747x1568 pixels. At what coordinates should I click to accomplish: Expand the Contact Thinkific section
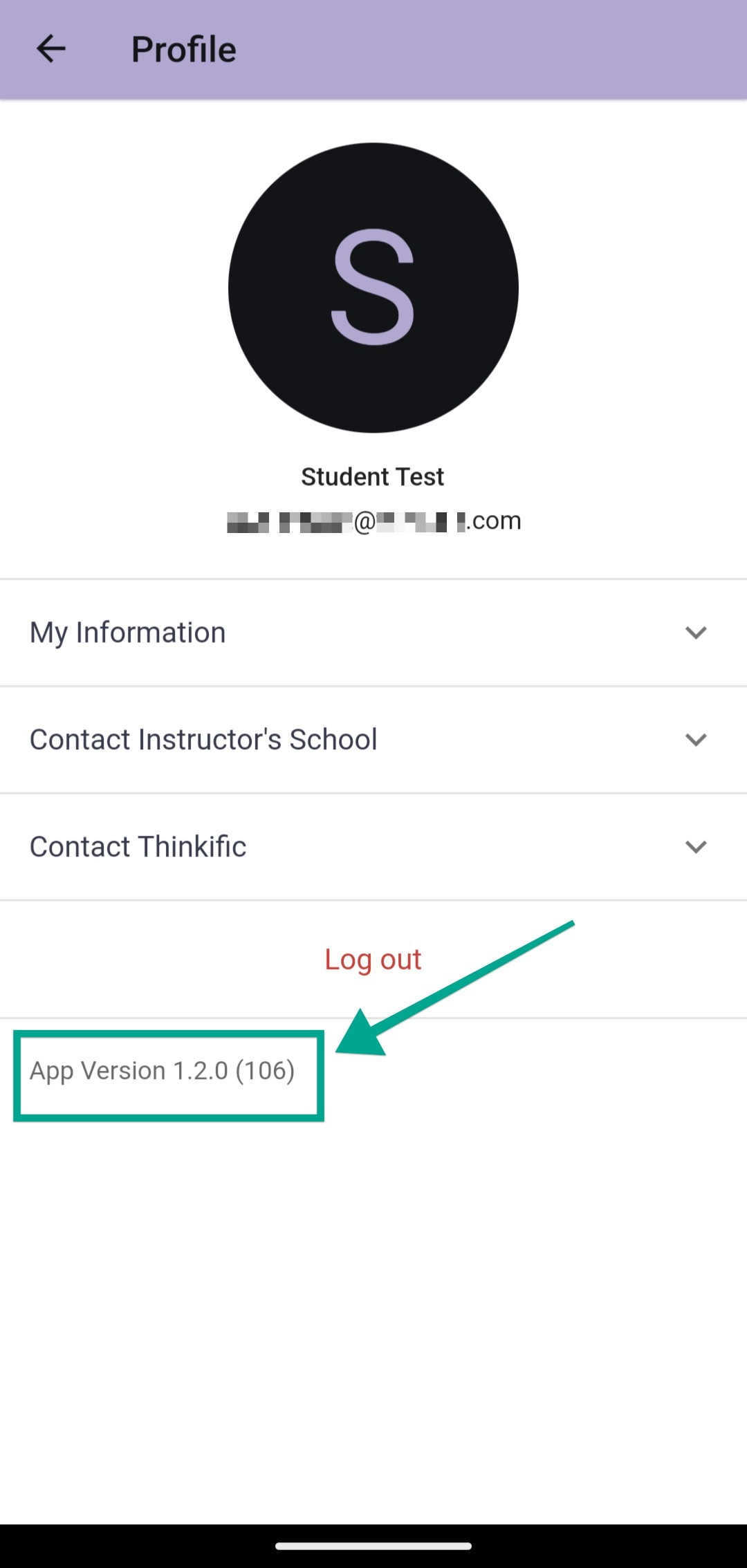click(694, 847)
